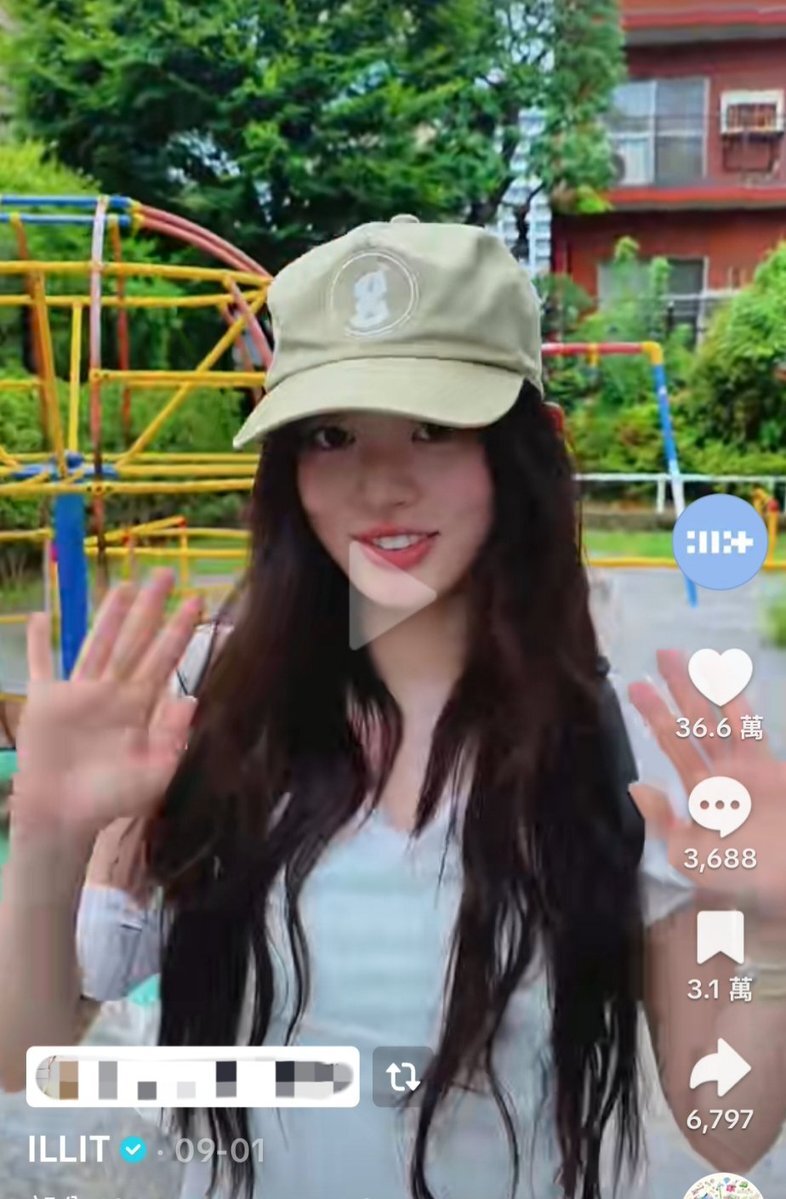The image size is (786, 1199).
Task: Play the paused video
Action: [x=391, y=595]
